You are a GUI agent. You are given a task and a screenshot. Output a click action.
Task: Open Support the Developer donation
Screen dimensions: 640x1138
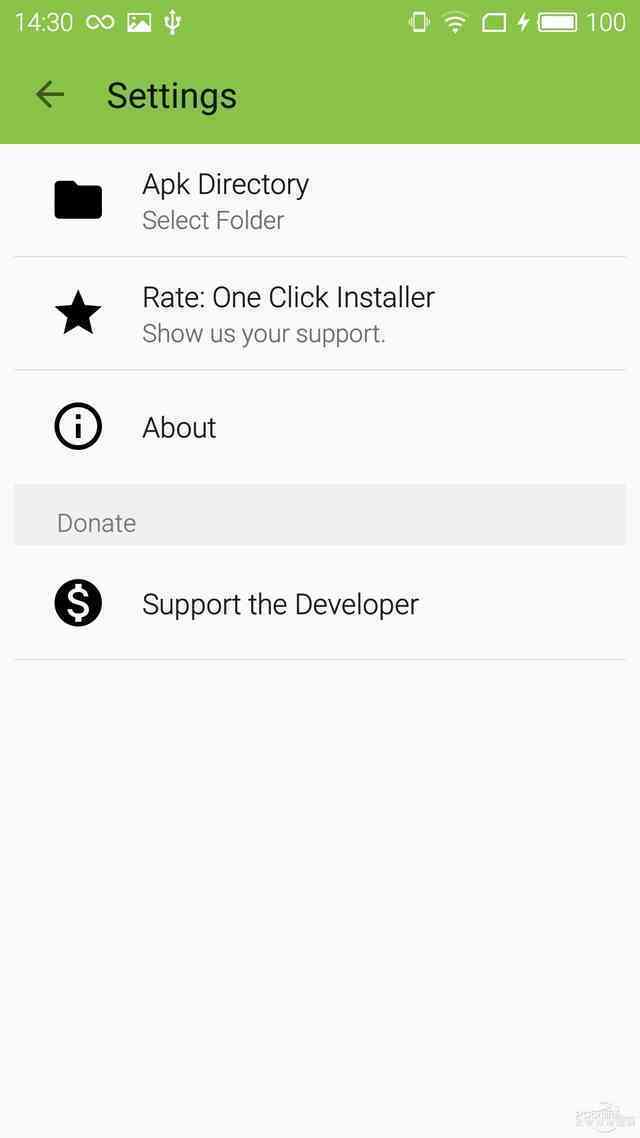point(320,604)
